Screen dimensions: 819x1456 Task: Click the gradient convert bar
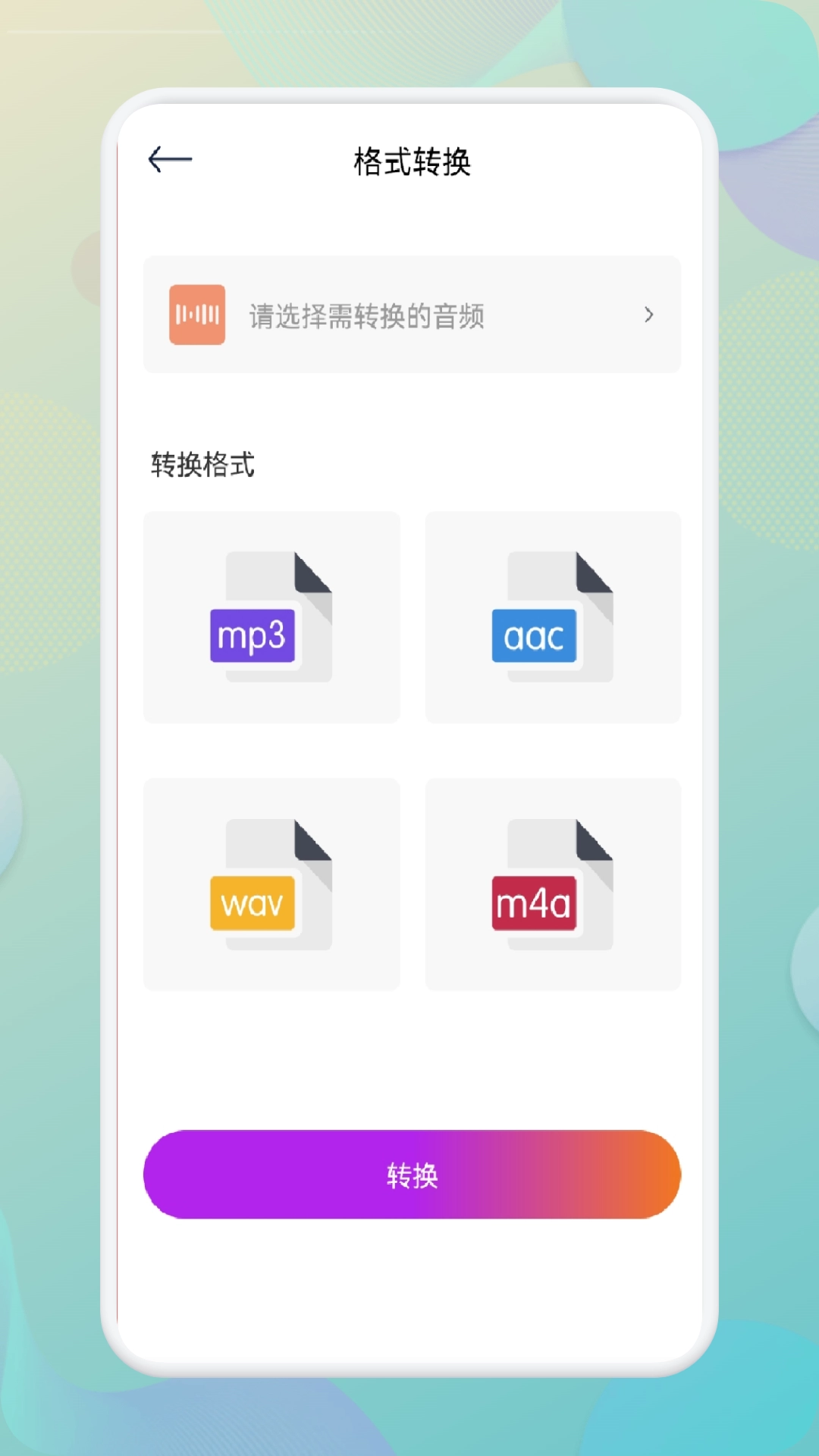(x=412, y=1174)
